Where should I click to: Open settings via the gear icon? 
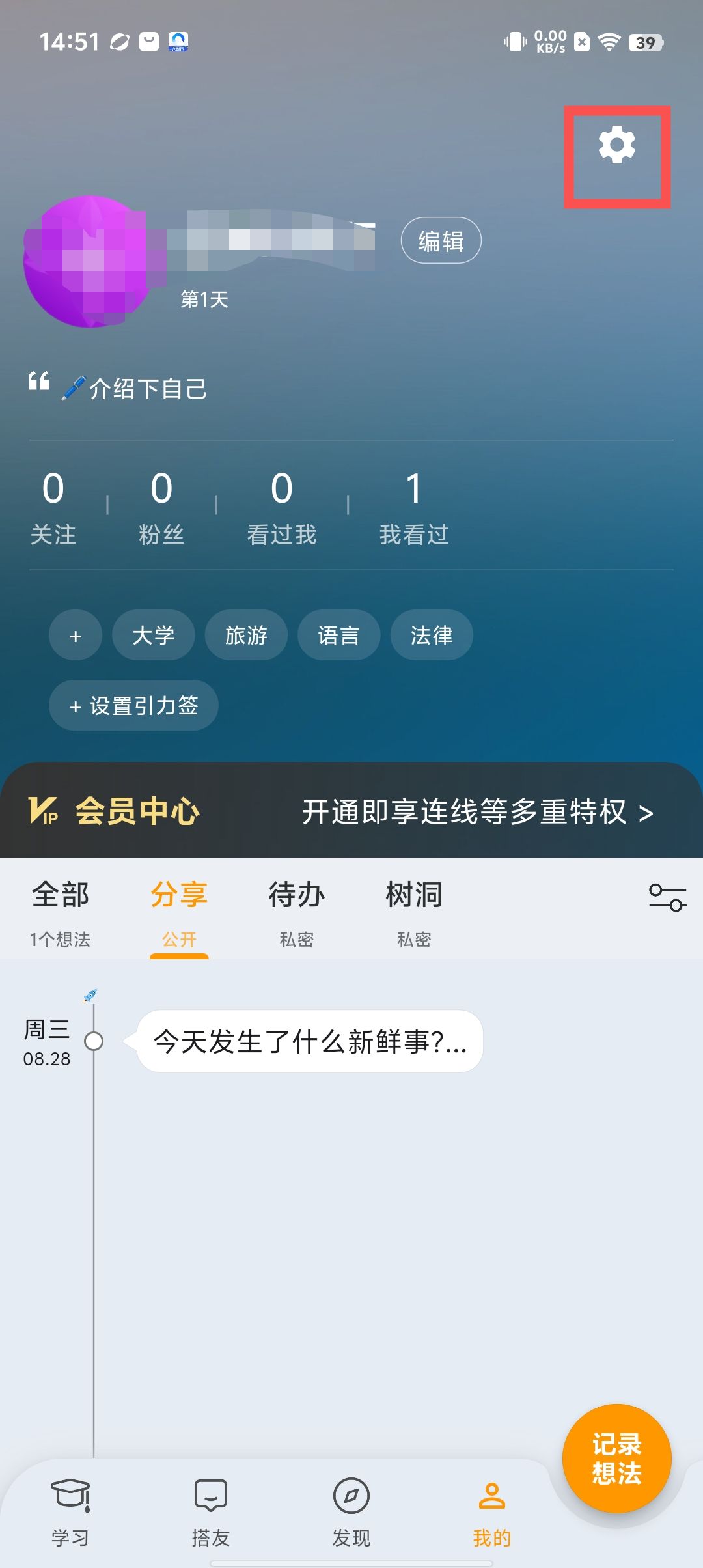click(616, 145)
